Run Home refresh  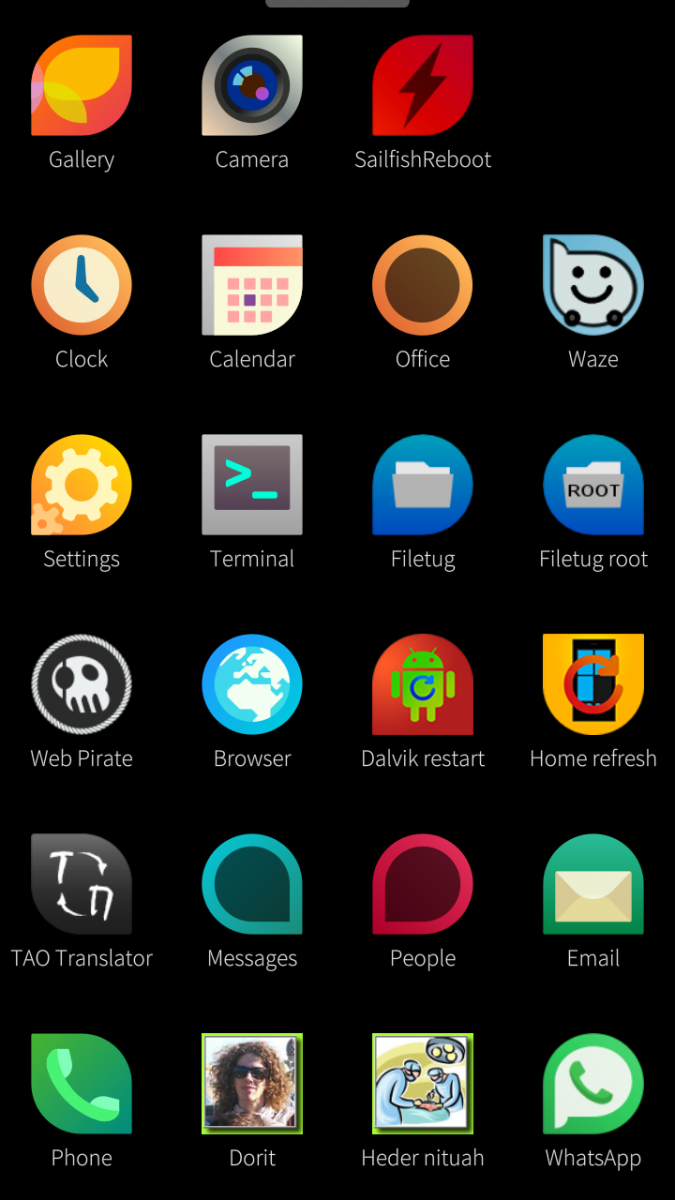pyautogui.click(x=593, y=685)
